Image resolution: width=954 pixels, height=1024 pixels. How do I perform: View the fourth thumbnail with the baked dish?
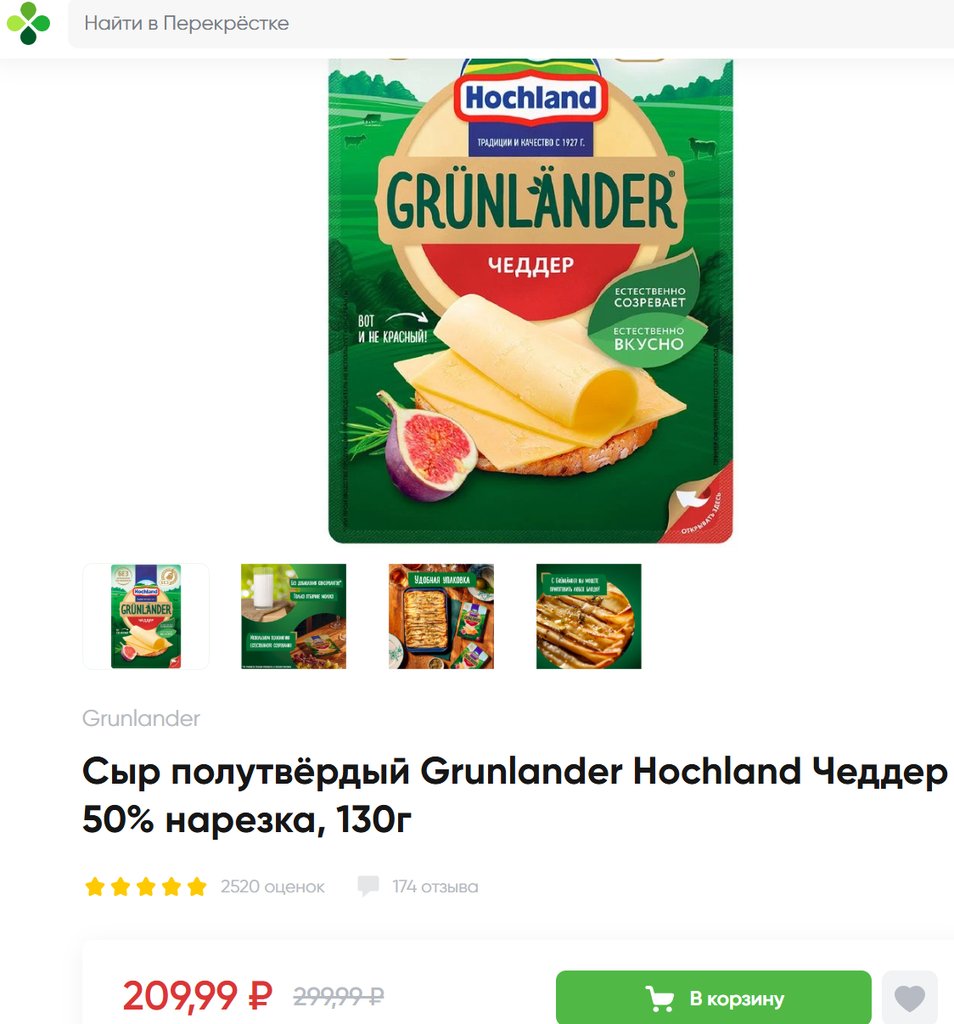[589, 616]
